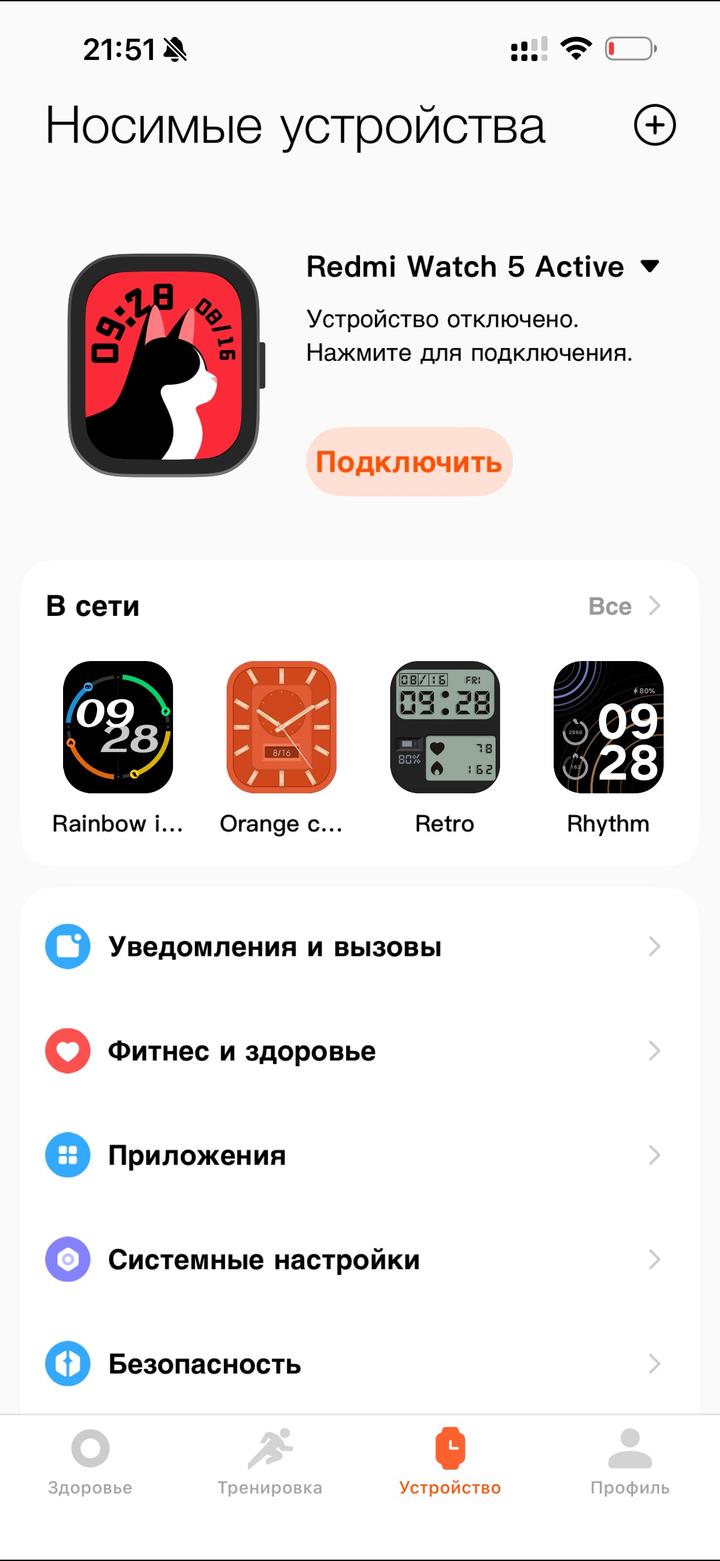720x1561 pixels.
Task: Open Системные настройки
Action: pyautogui.click(x=360, y=1259)
